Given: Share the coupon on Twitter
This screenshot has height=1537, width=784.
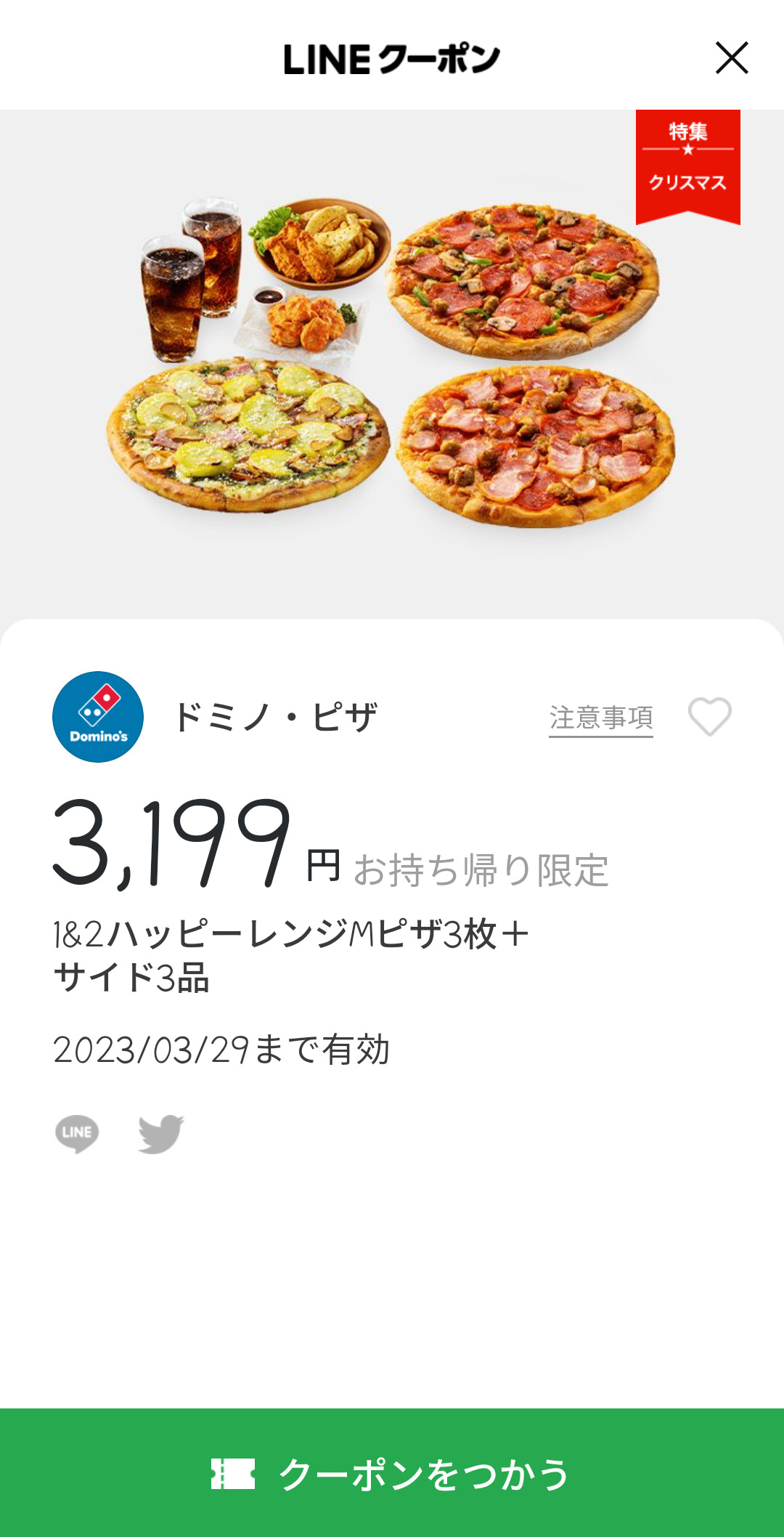Looking at the screenshot, I should (161, 1133).
